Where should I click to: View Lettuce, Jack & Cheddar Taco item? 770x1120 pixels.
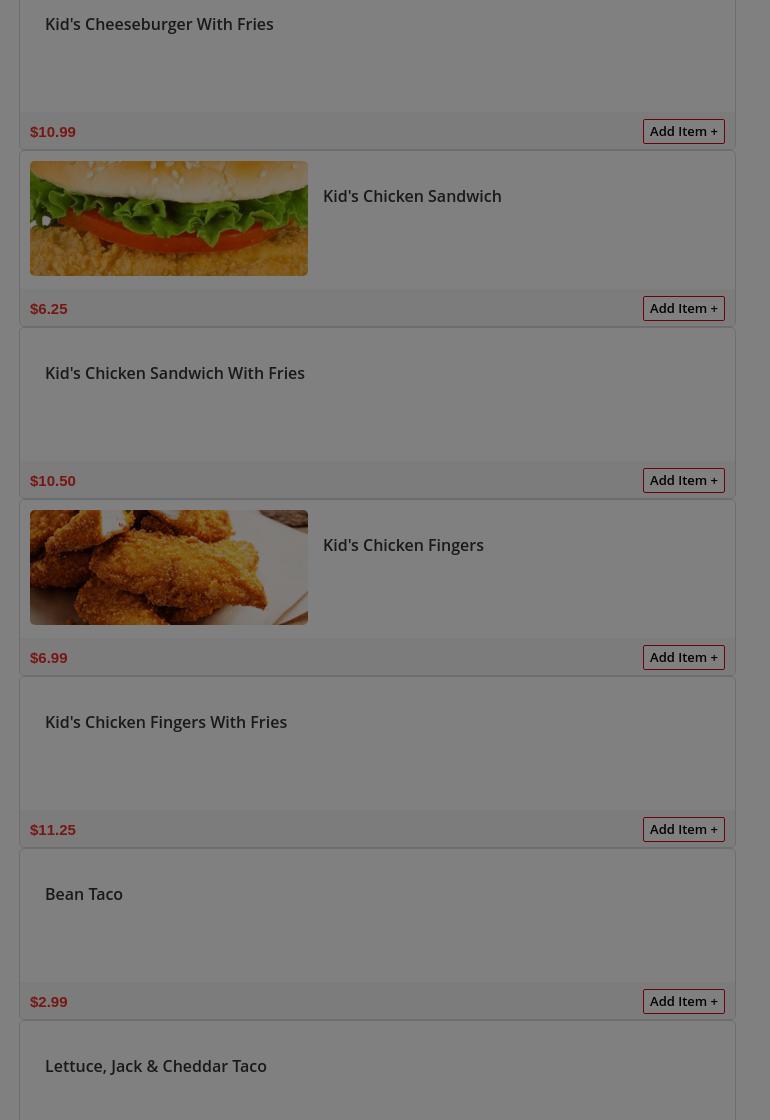pos(156,1066)
